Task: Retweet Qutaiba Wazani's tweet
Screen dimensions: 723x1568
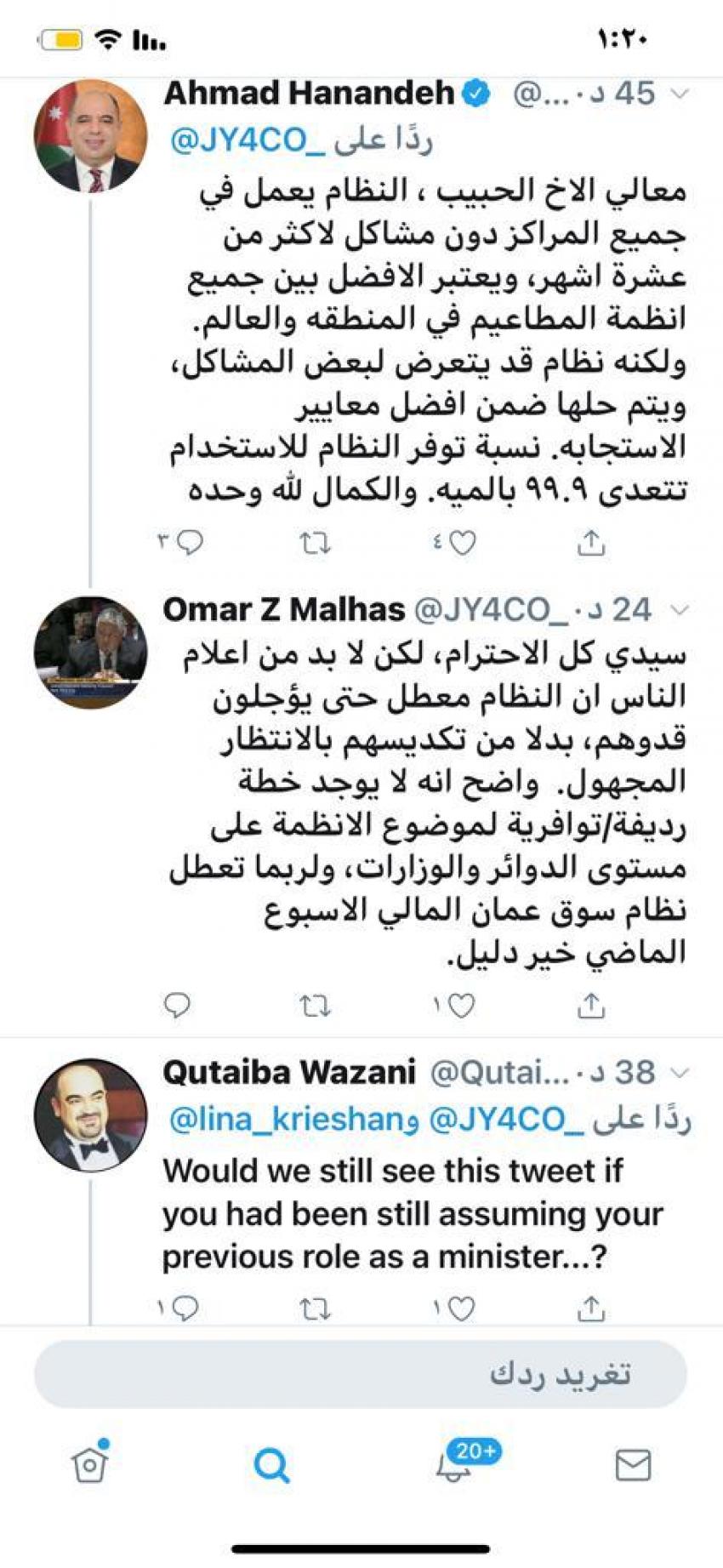Action: (x=316, y=1308)
